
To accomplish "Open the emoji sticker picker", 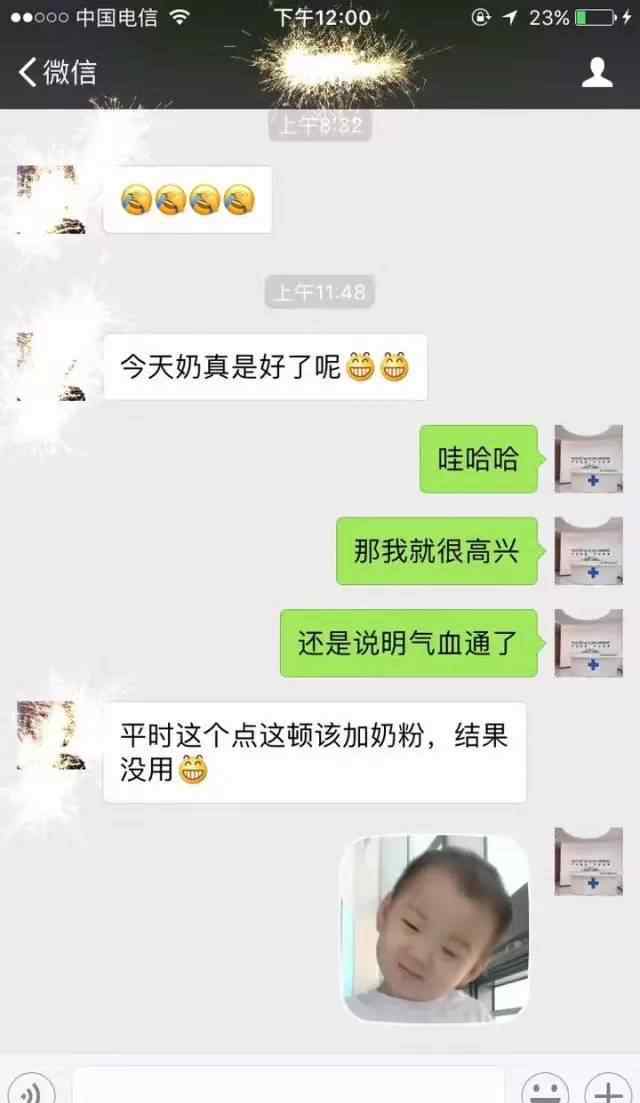I will [545, 1089].
